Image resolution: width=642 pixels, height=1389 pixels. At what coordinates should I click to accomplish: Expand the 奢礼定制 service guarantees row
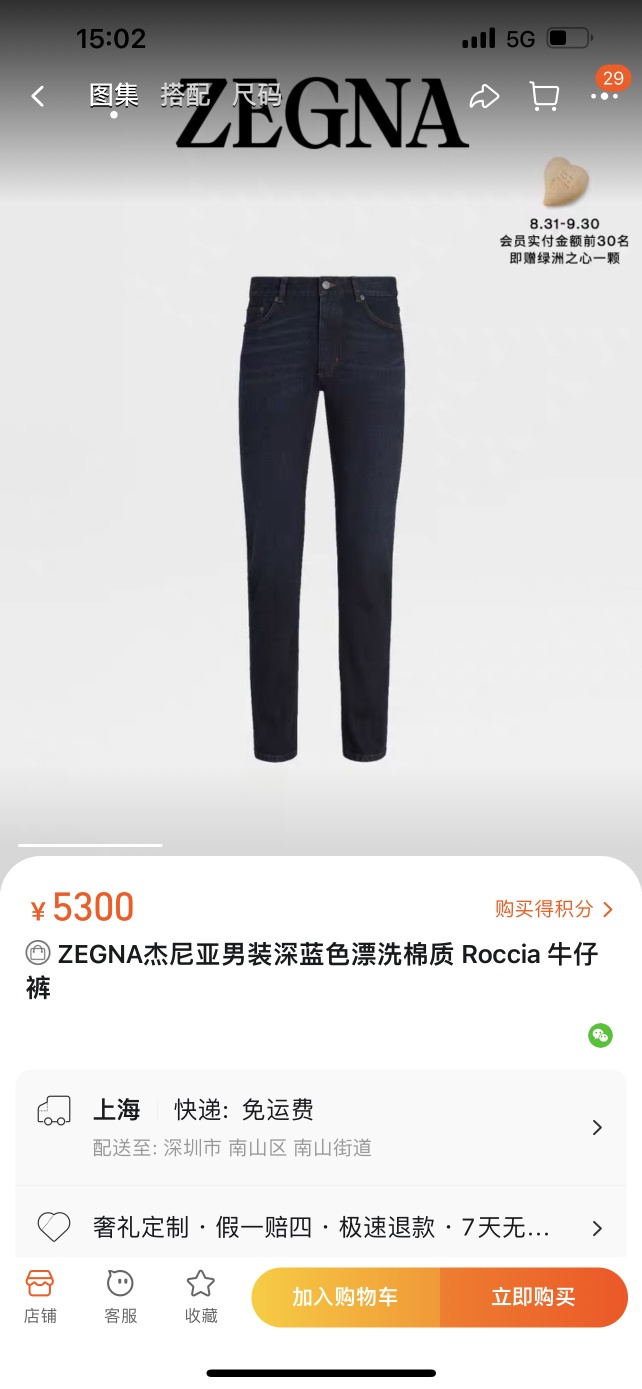tap(321, 1227)
